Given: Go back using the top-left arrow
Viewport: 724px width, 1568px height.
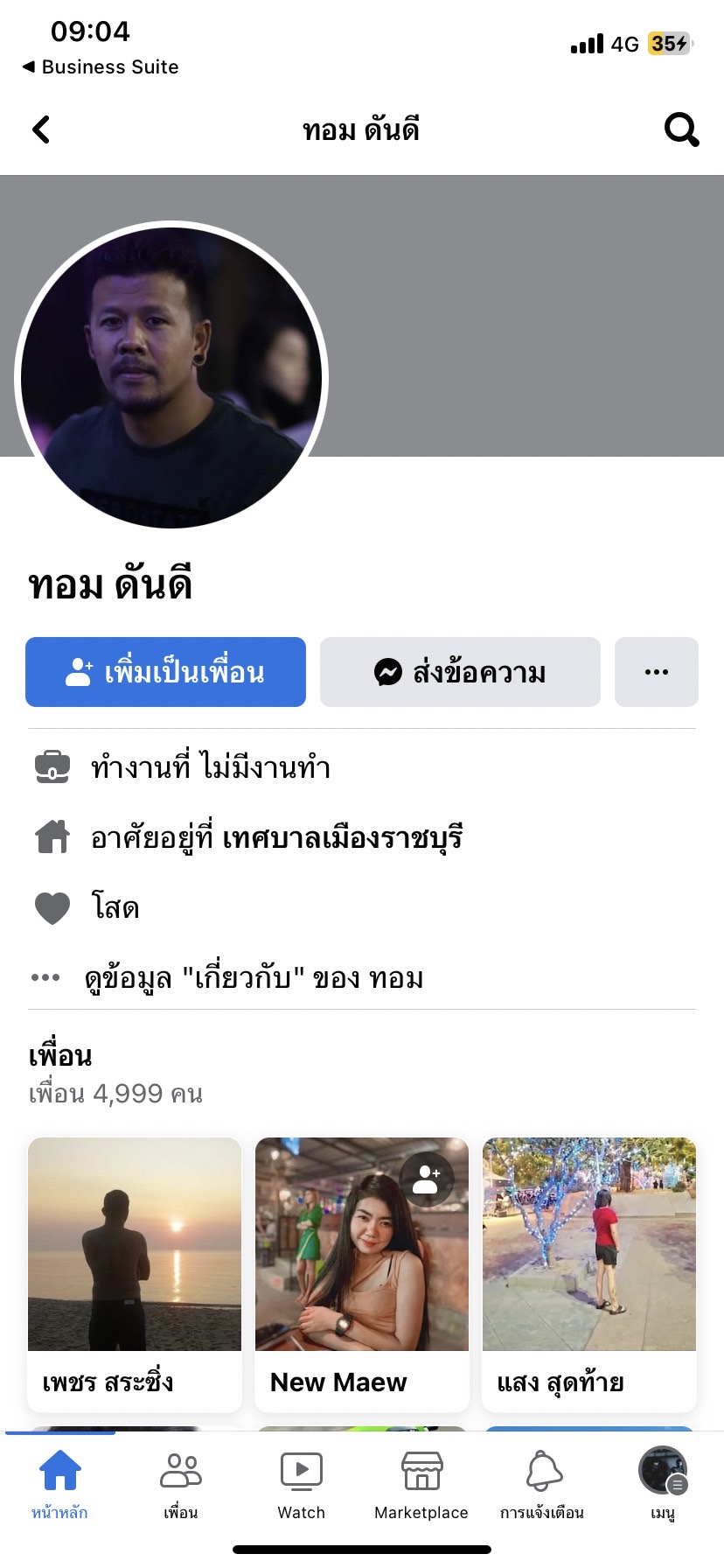Looking at the screenshot, I should click(x=41, y=129).
